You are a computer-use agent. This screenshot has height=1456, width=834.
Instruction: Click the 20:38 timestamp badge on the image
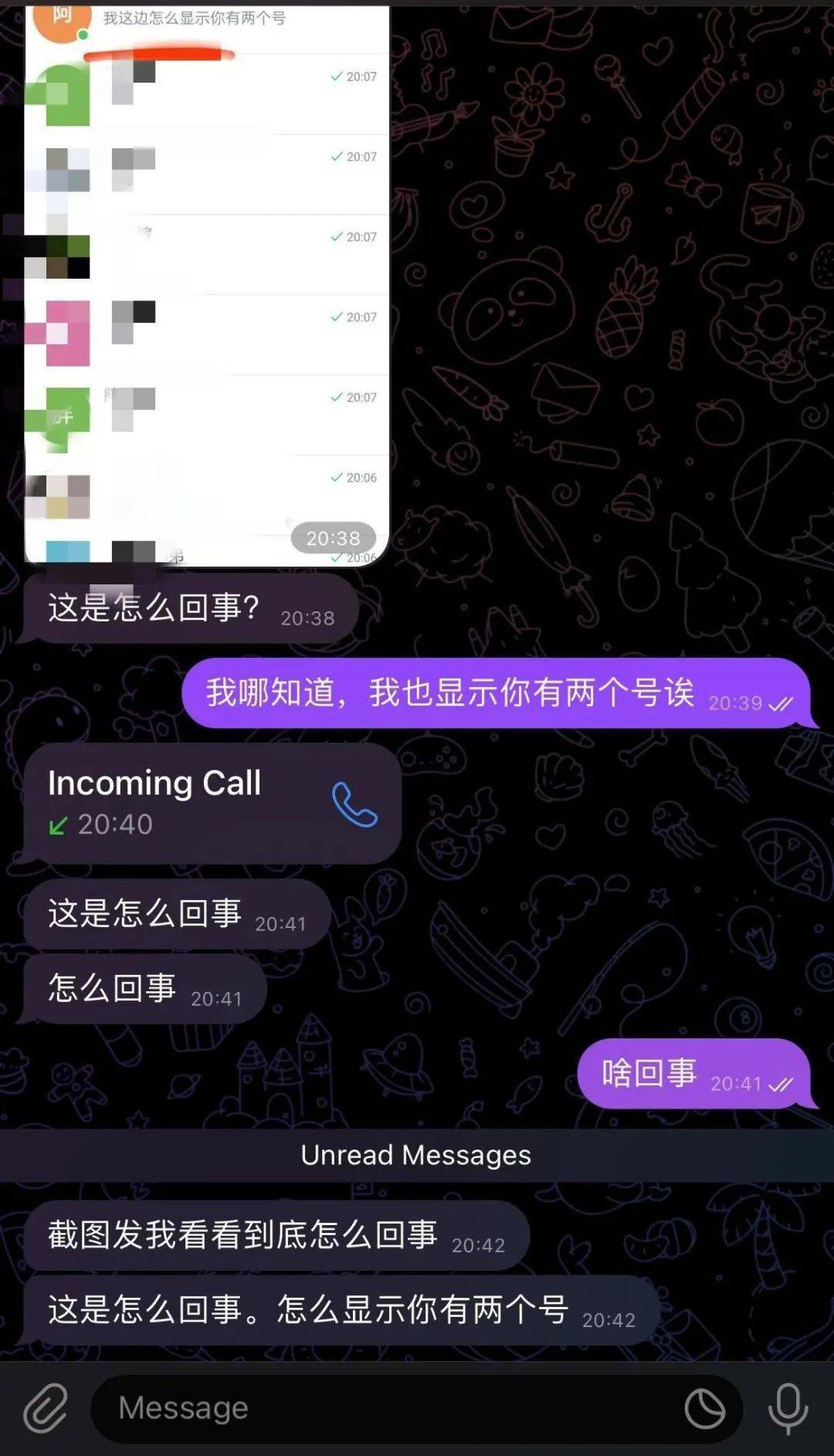[x=334, y=538]
